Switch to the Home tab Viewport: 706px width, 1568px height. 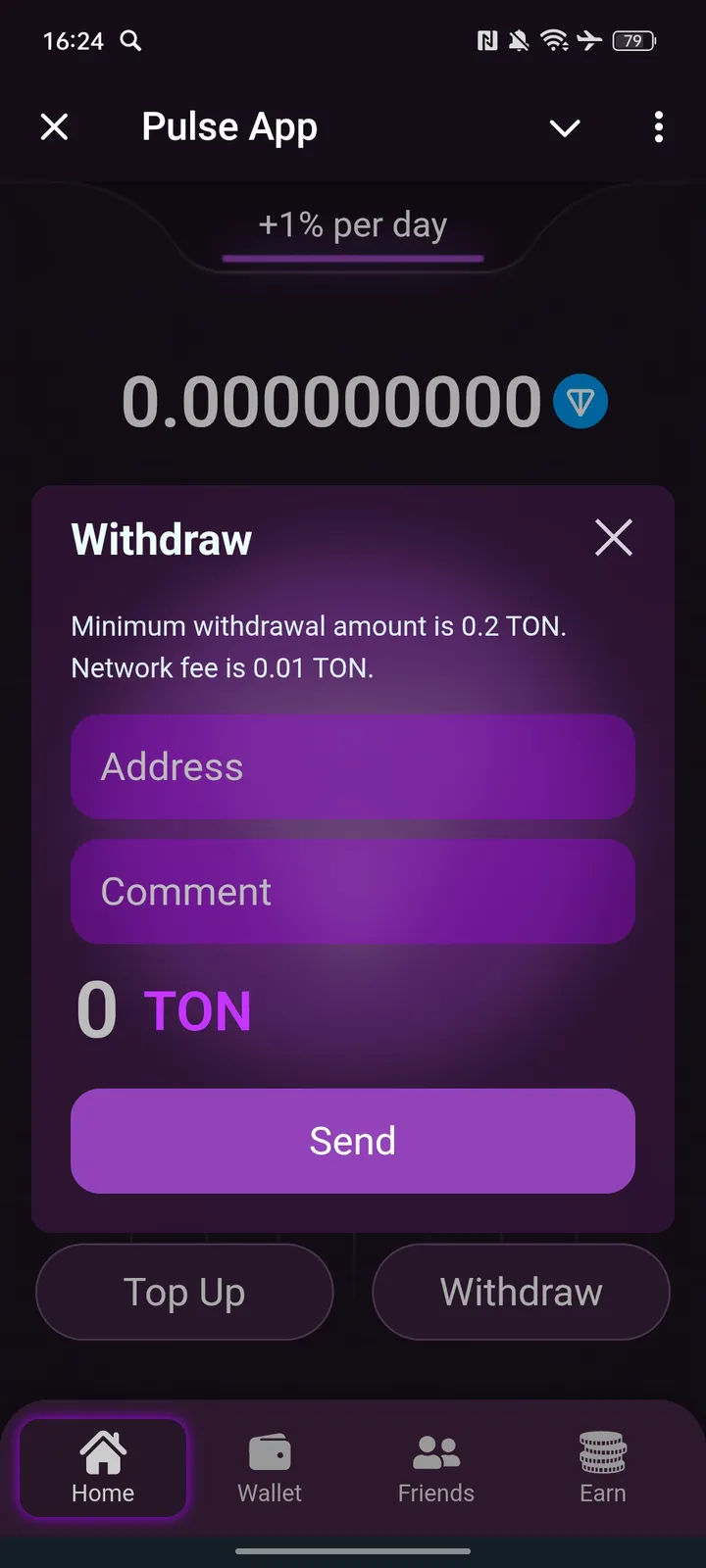103,1467
